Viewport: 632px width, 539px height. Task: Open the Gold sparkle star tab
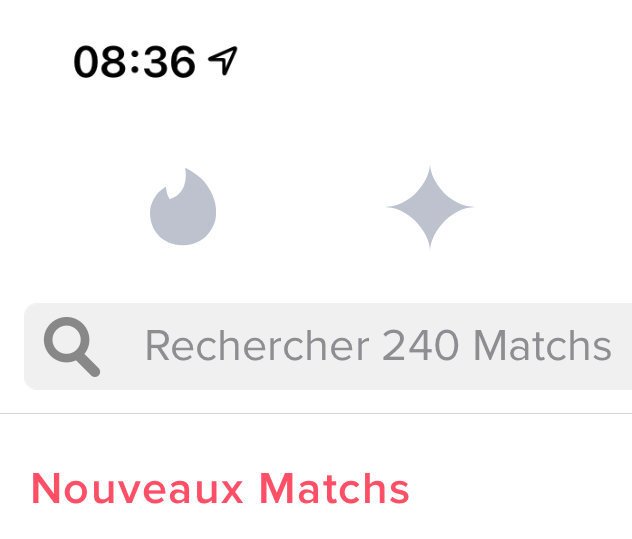point(429,207)
